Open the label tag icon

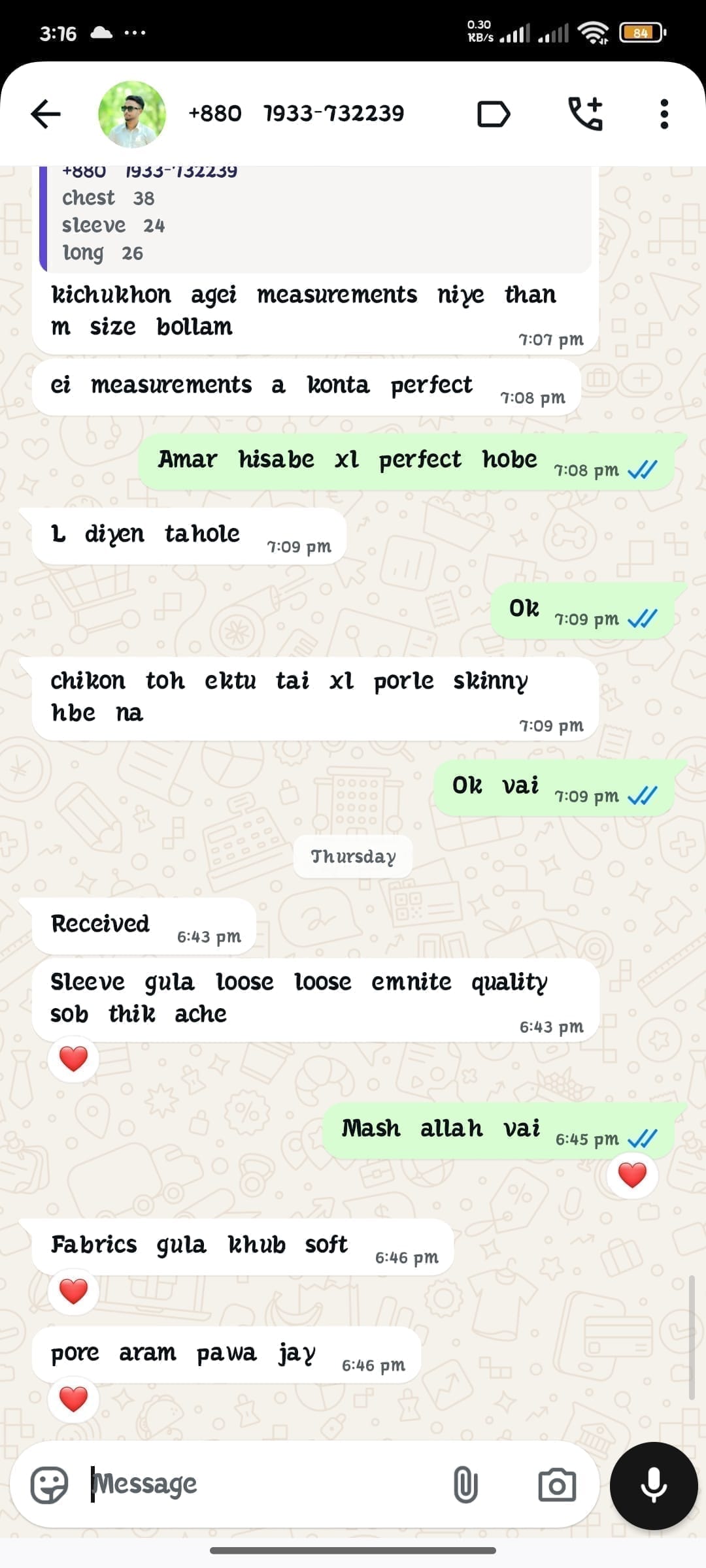[494, 114]
